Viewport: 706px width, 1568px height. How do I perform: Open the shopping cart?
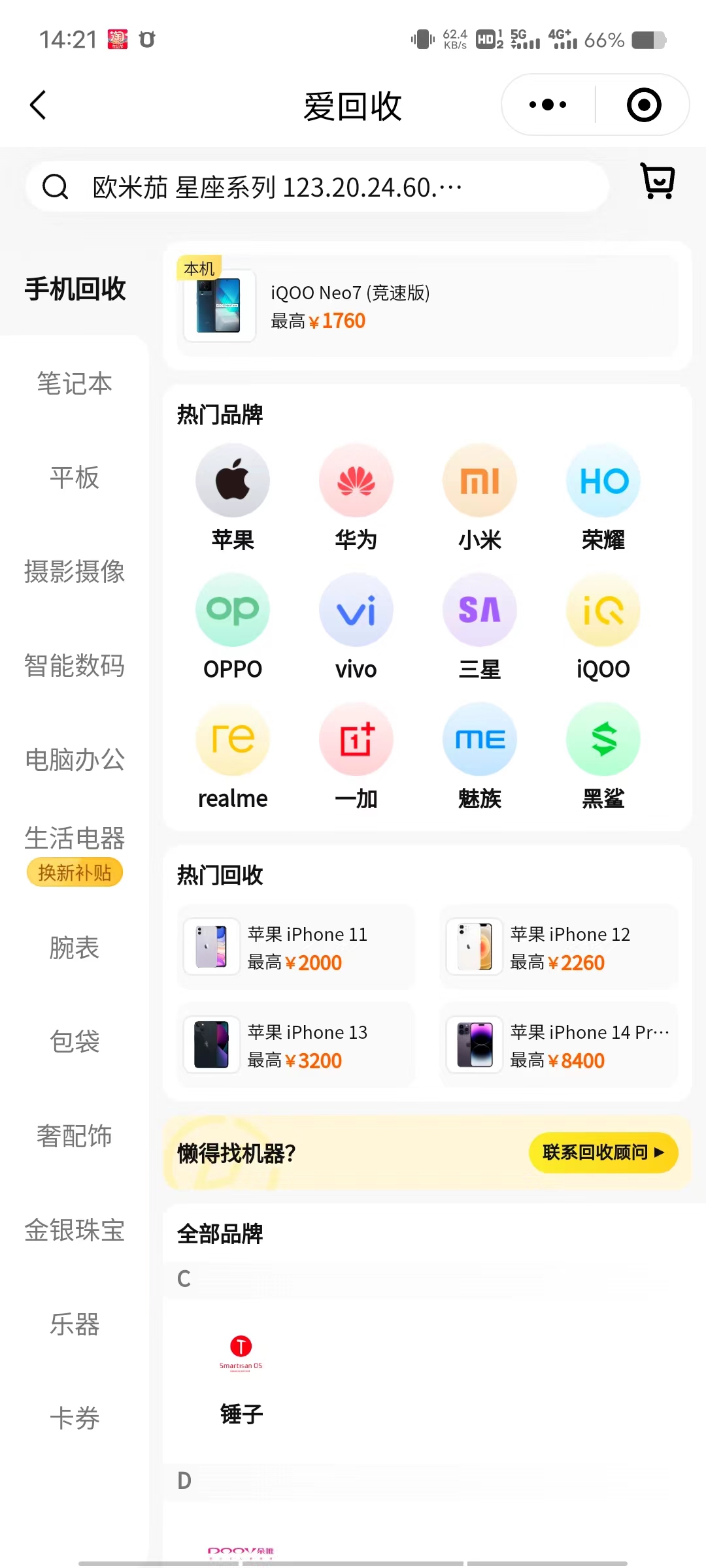[658, 181]
